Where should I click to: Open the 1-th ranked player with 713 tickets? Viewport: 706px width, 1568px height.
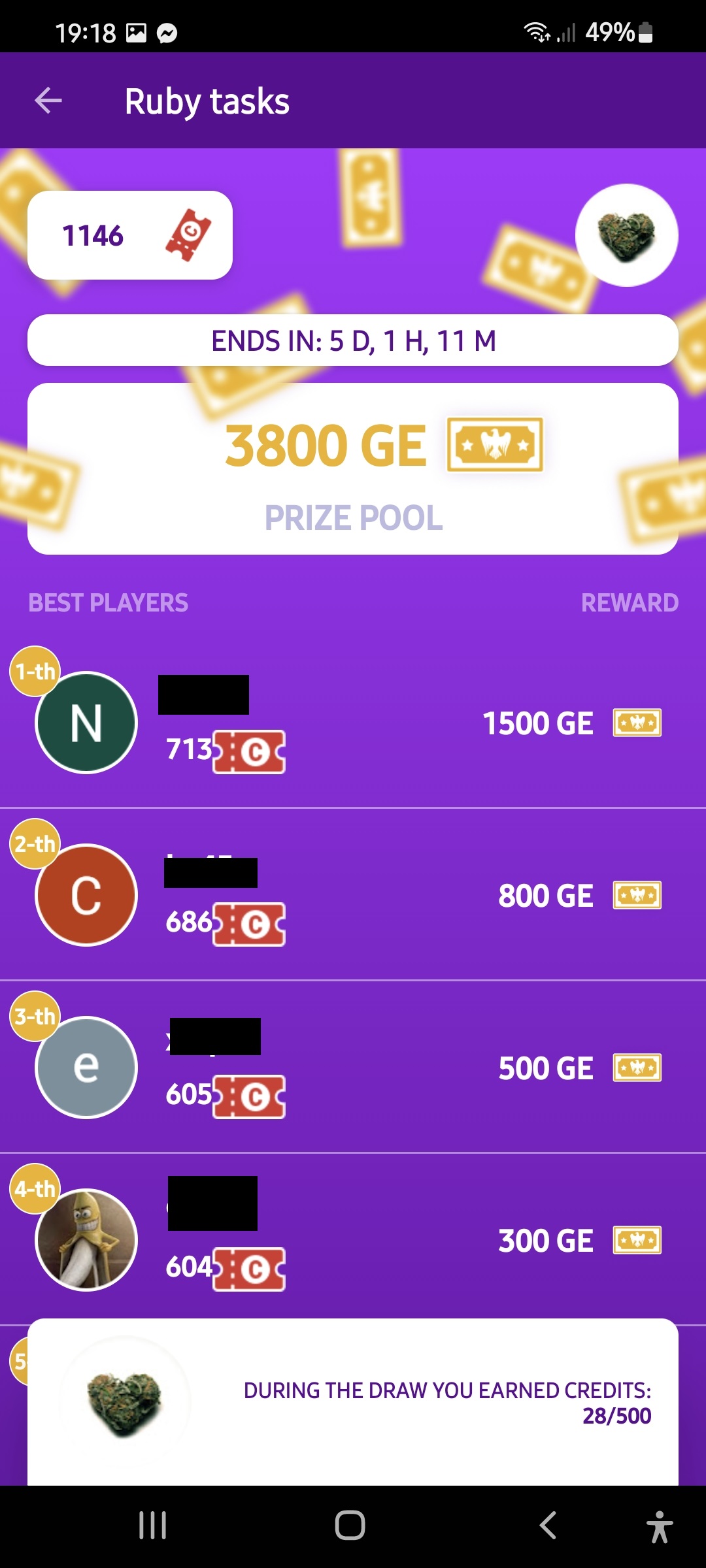(353, 723)
